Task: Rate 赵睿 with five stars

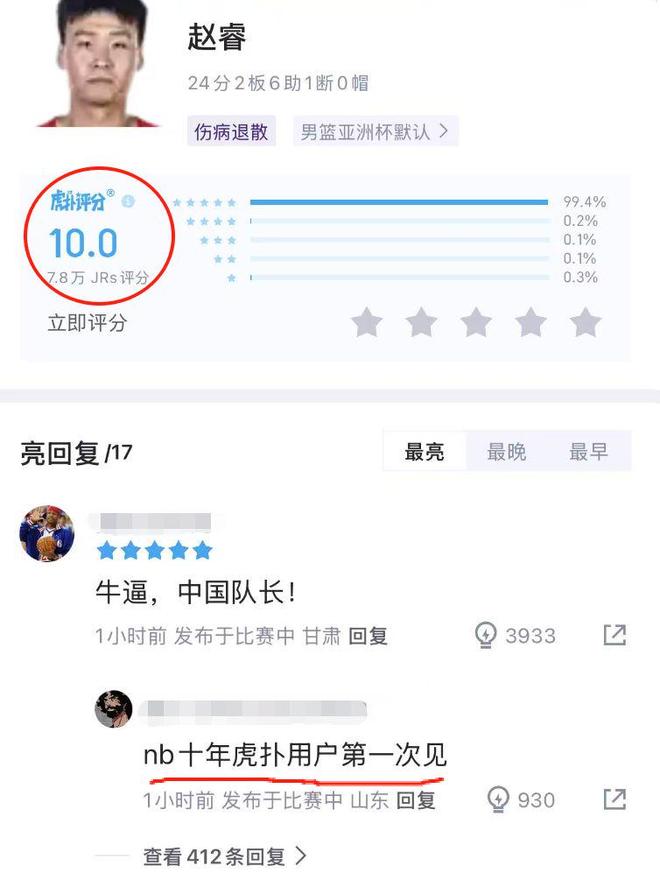Action: coord(585,323)
